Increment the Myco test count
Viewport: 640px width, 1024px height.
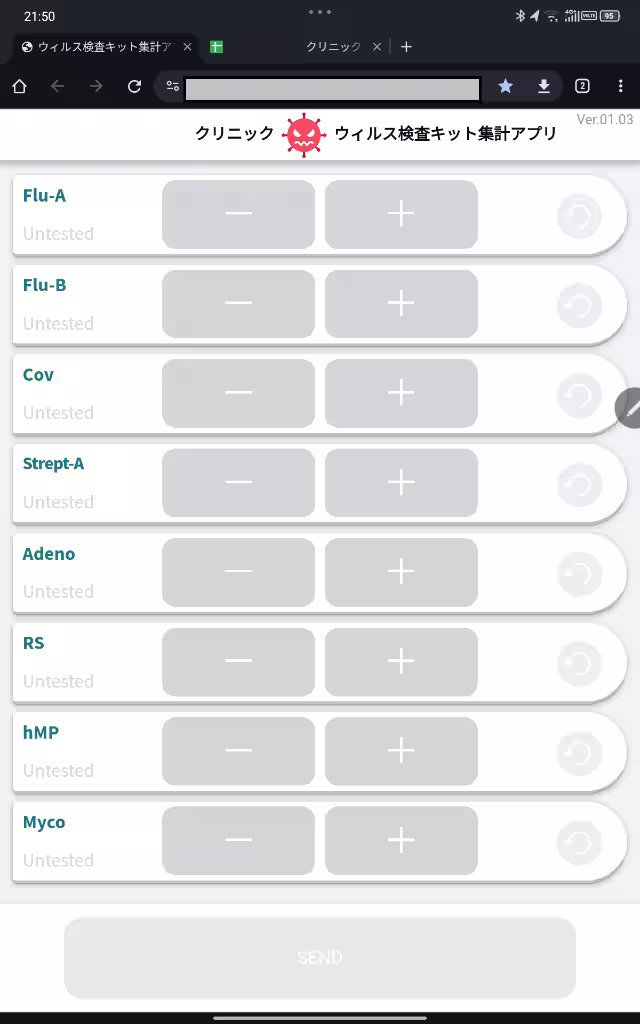click(401, 841)
